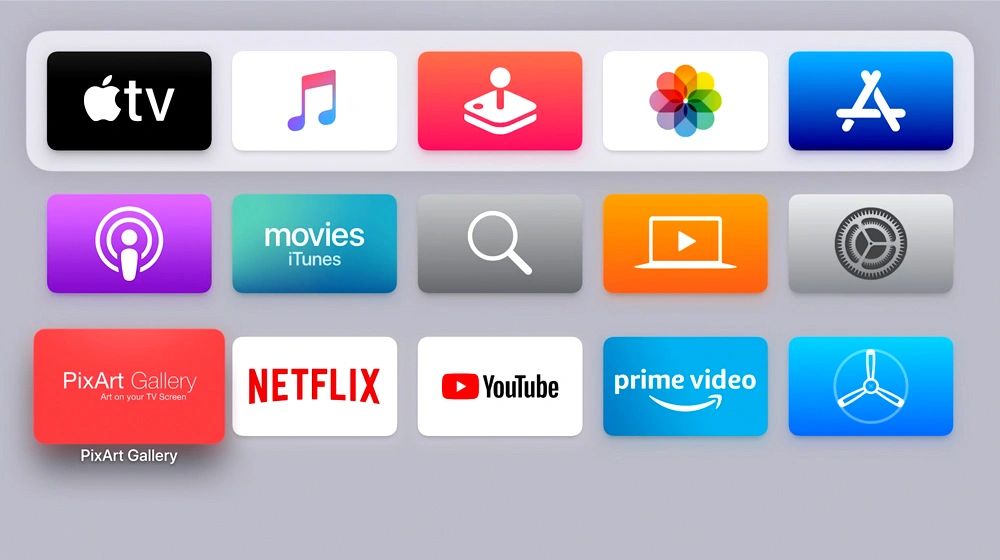Open iTunes Movies
Viewport: 1000px width, 560px height.
coord(314,243)
